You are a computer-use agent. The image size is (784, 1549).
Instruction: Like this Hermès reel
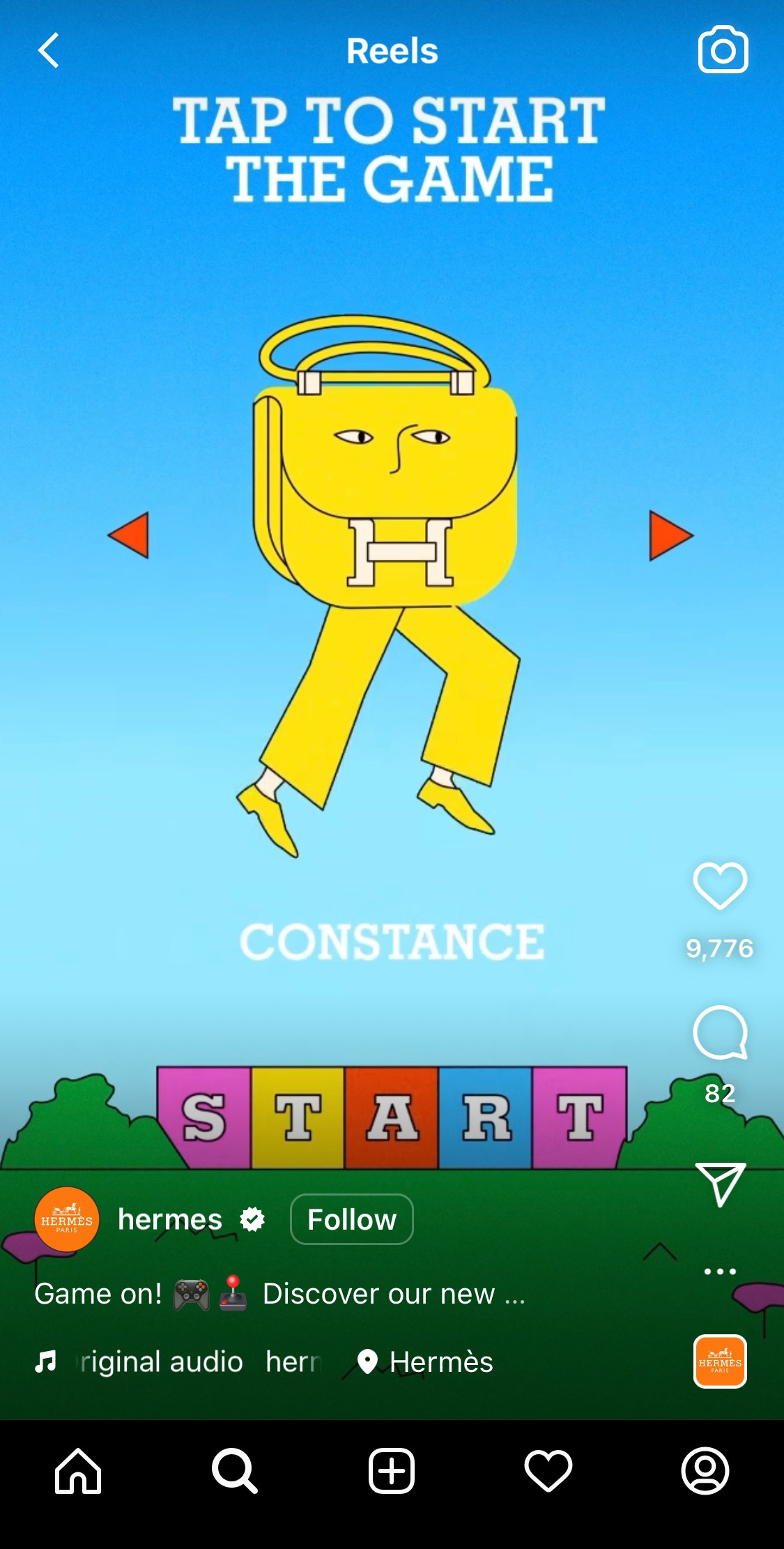pos(720,886)
